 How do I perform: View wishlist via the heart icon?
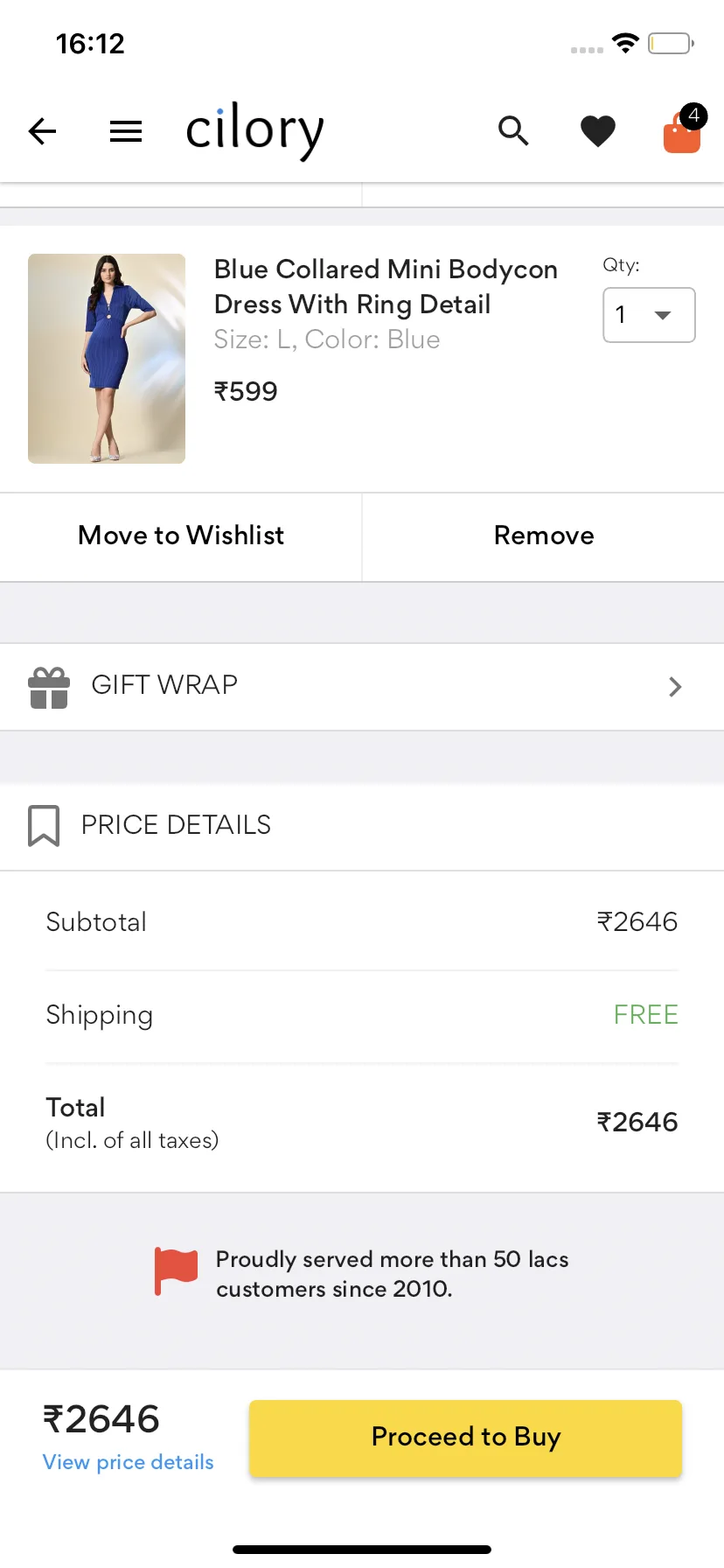point(598,131)
